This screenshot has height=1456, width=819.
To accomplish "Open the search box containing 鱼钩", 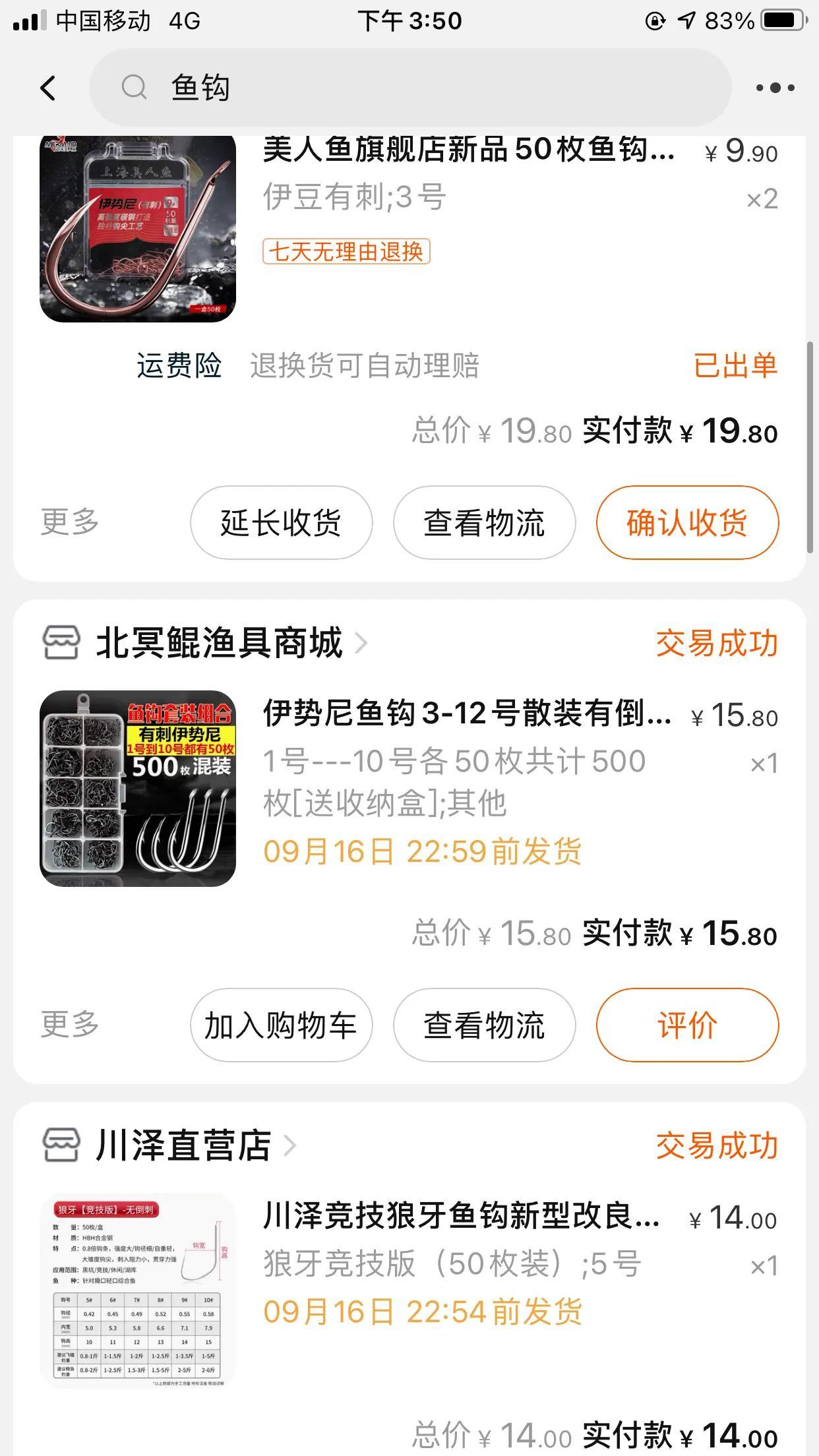I will (410, 88).
